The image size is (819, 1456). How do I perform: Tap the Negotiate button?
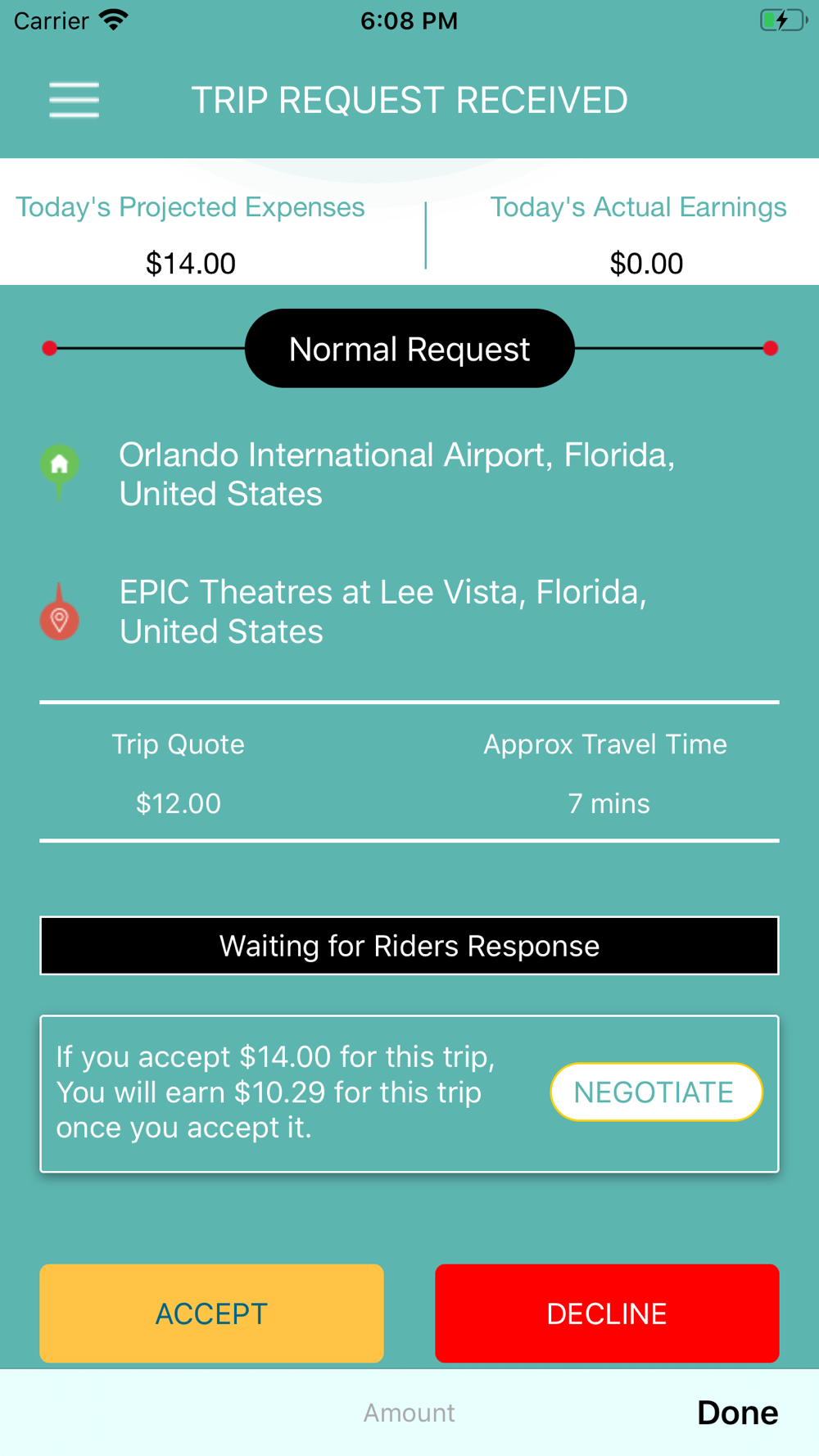tap(656, 1092)
